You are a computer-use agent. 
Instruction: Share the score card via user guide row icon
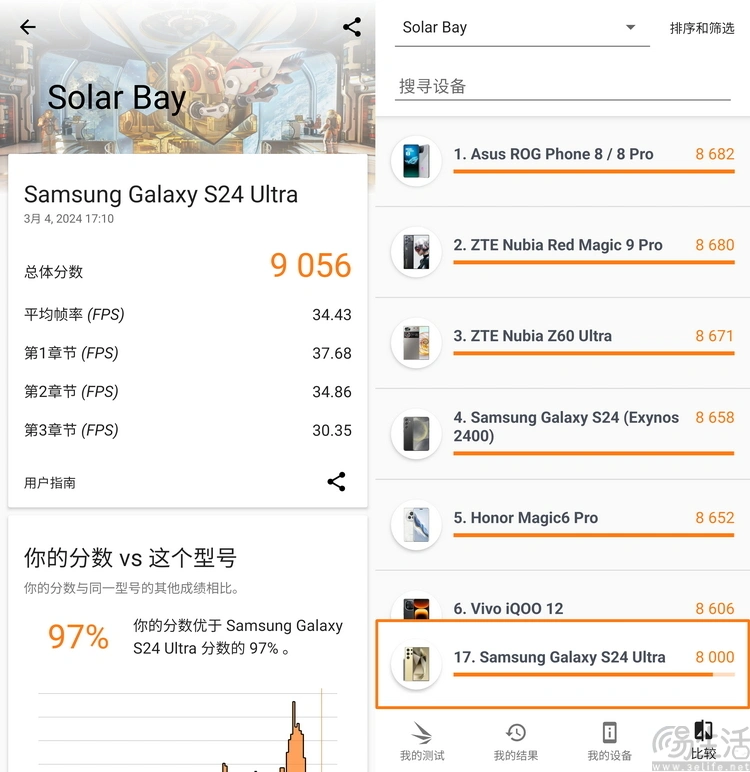coord(336,482)
